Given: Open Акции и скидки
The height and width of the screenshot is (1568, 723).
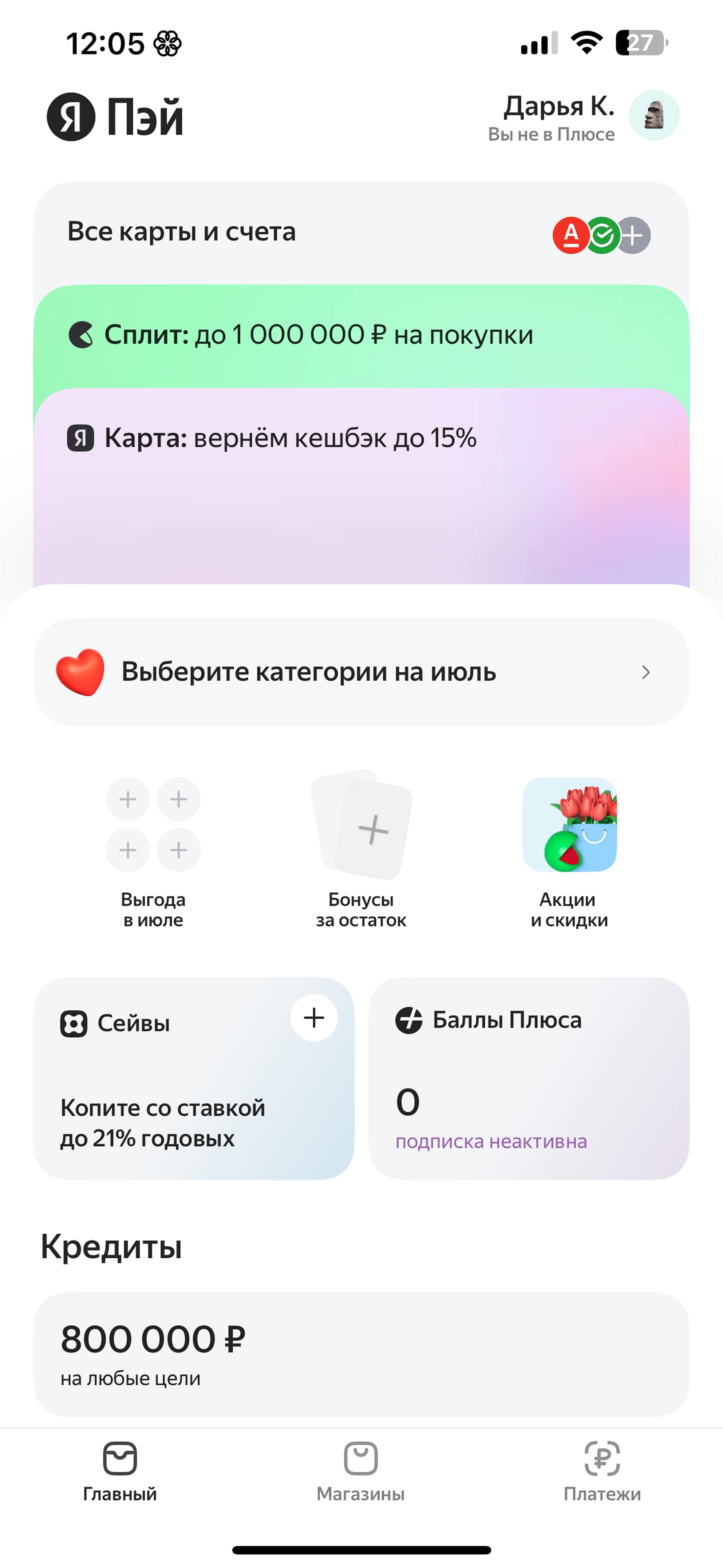Looking at the screenshot, I should pos(569,852).
